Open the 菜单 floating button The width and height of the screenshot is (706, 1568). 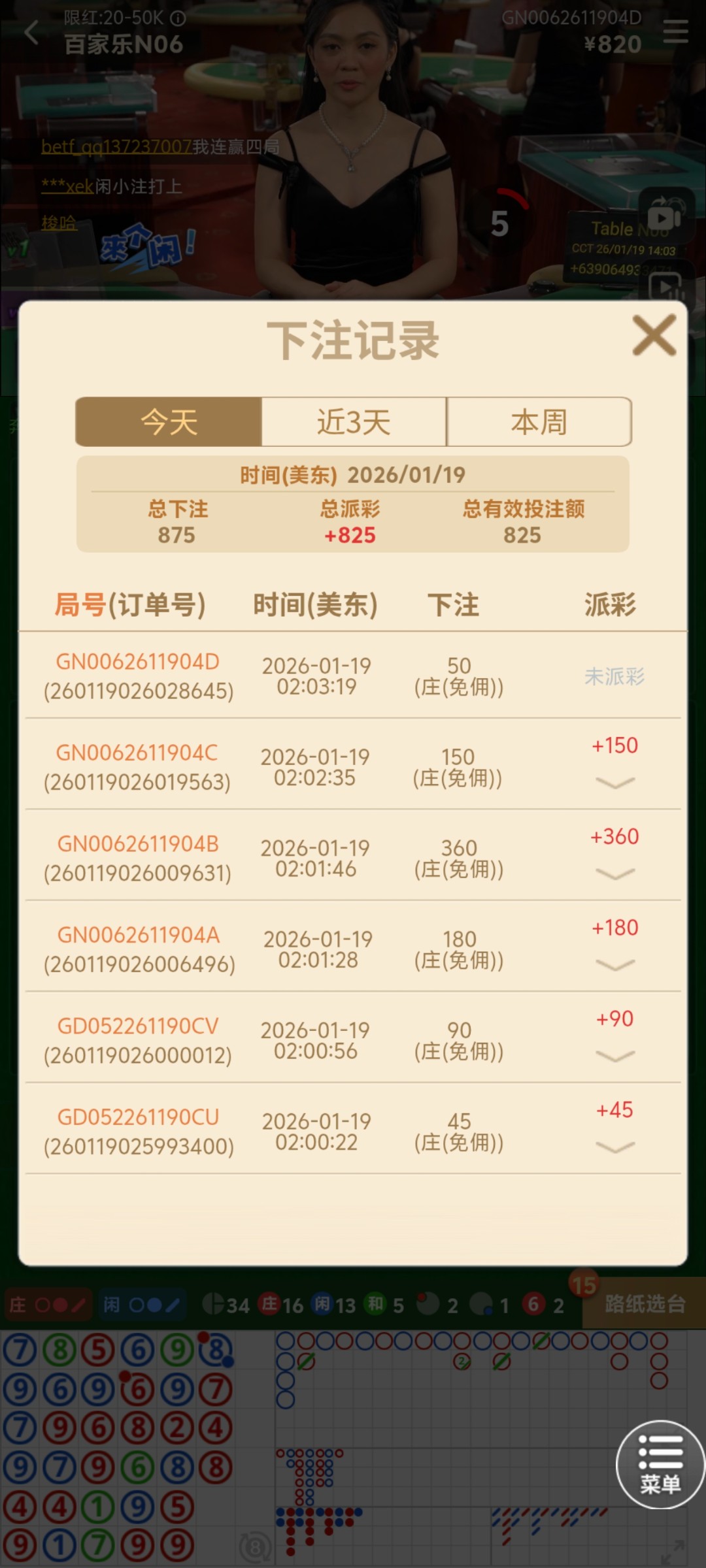coord(660,1465)
